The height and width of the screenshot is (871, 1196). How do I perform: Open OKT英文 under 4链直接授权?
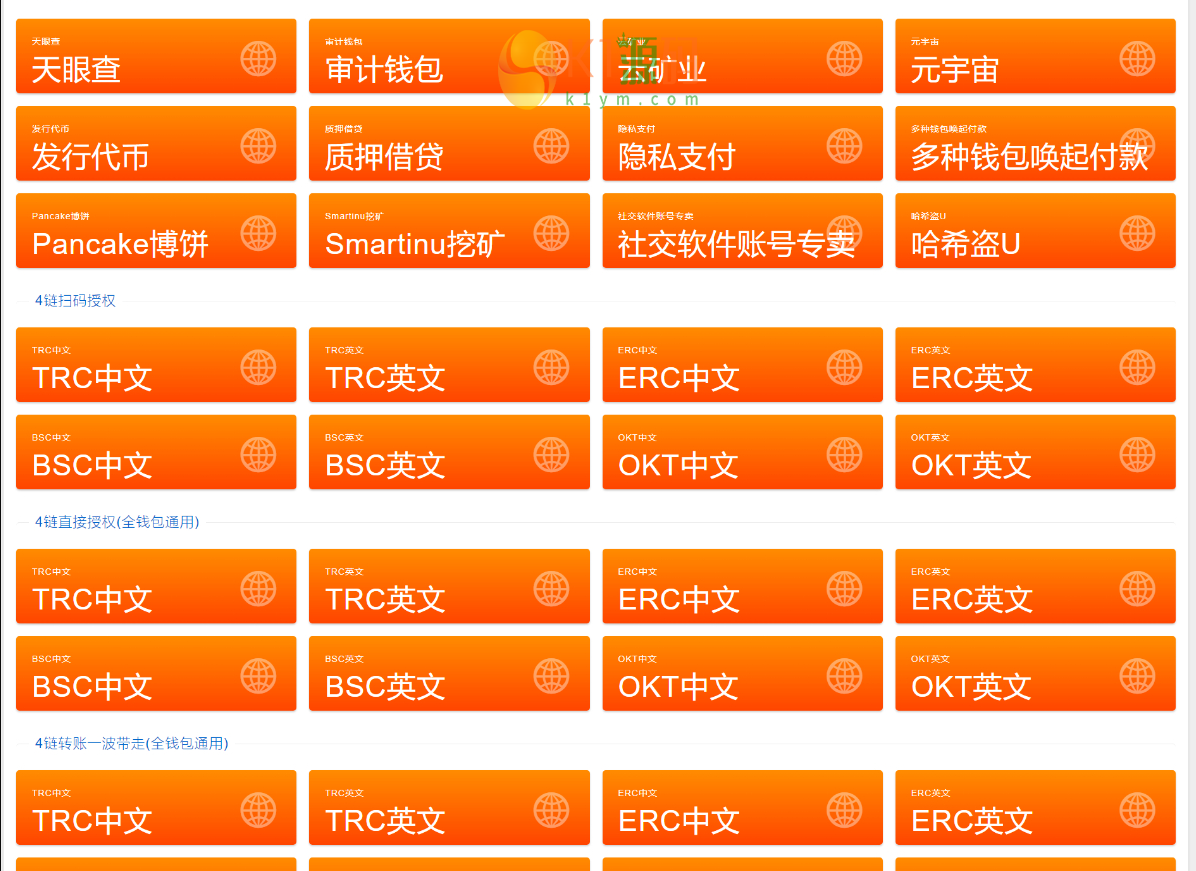tap(1035, 672)
